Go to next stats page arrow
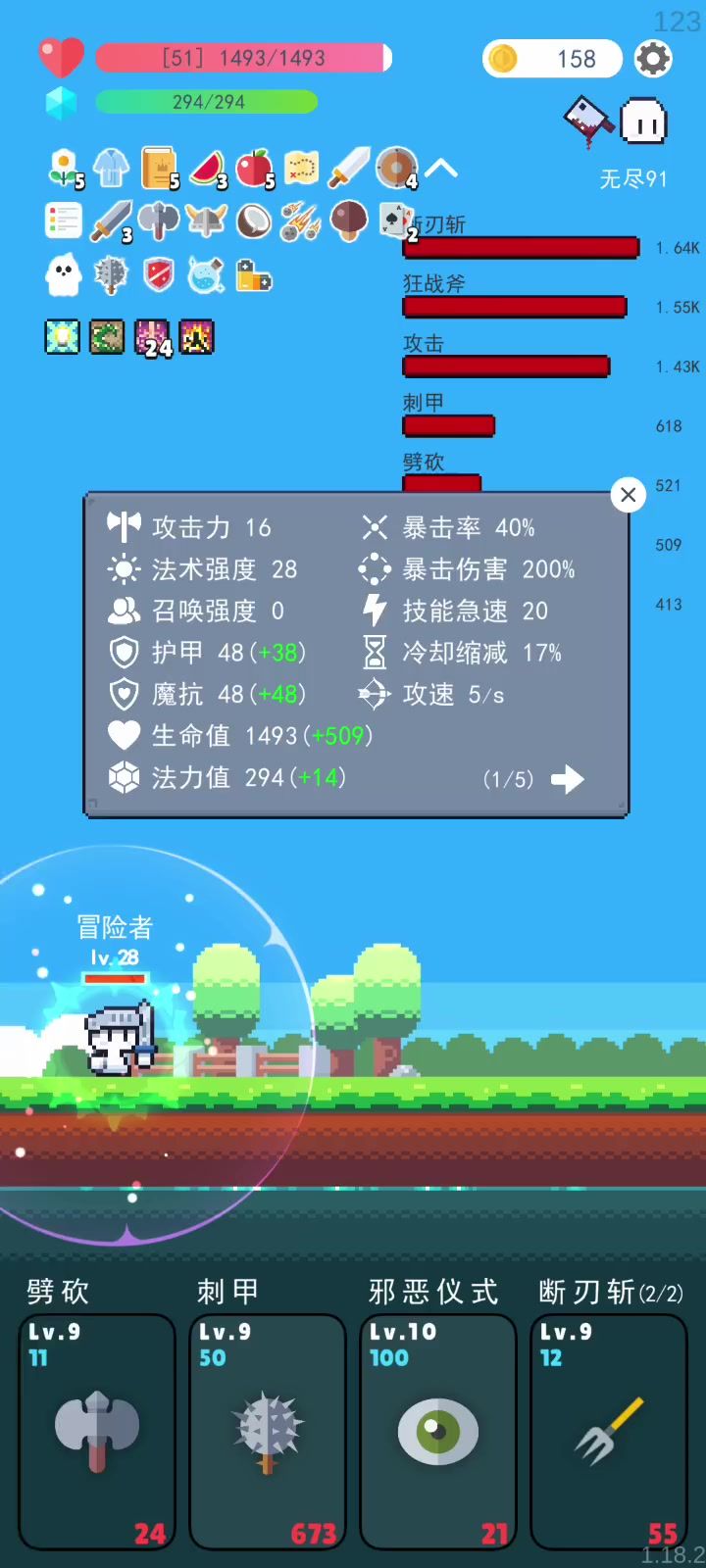706x1568 pixels. [567, 779]
